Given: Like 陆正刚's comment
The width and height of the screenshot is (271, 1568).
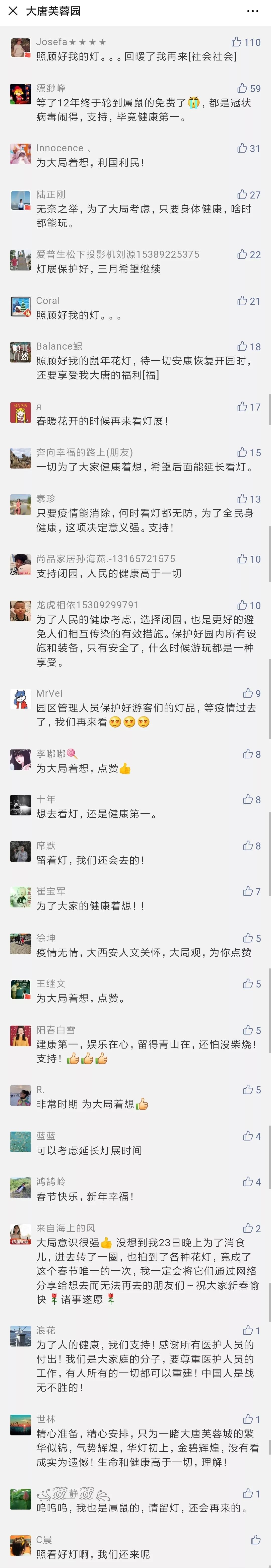Looking at the screenshot, I should pyautogui.click(x=242, y=195).
